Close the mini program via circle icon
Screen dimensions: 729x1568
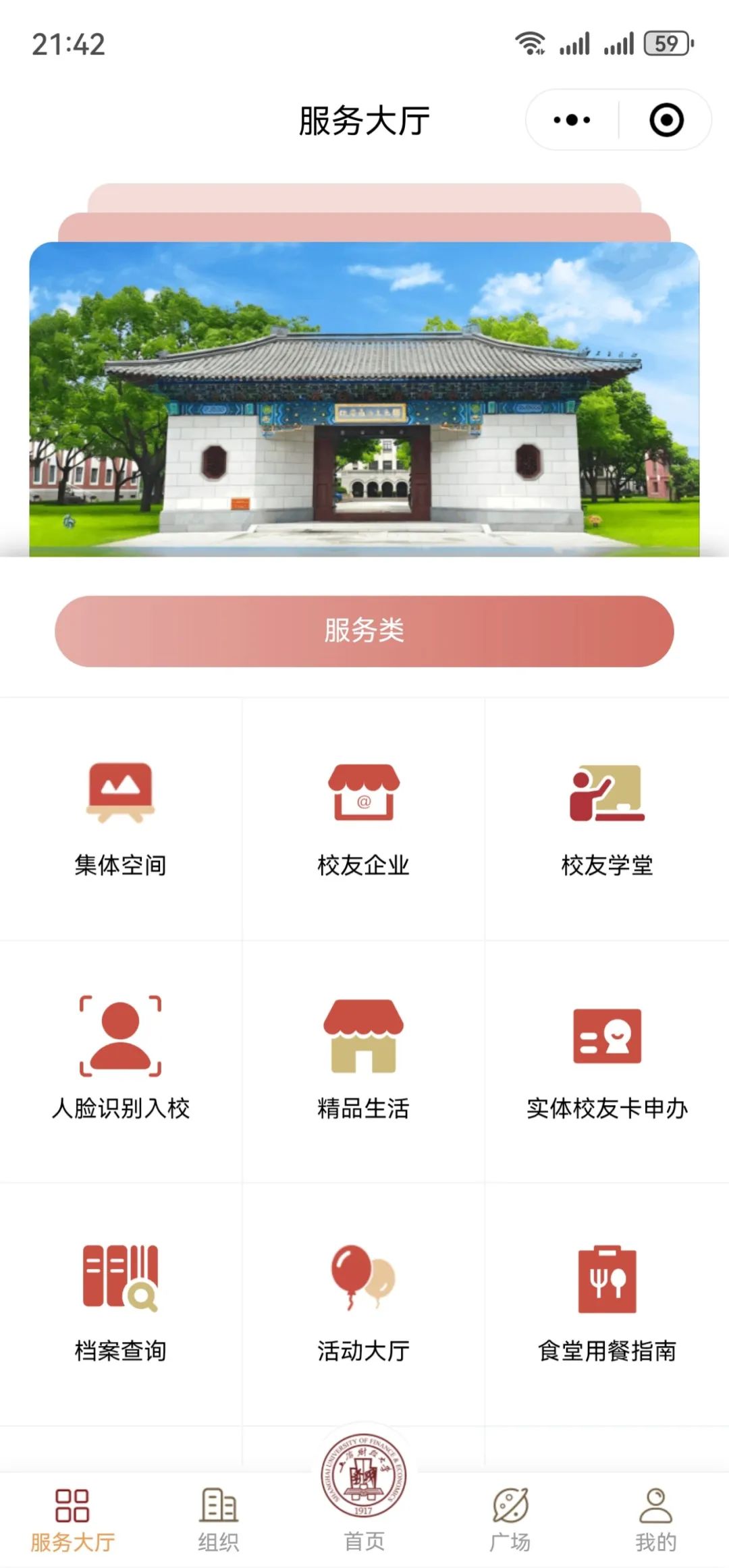[x=666, y=121]
